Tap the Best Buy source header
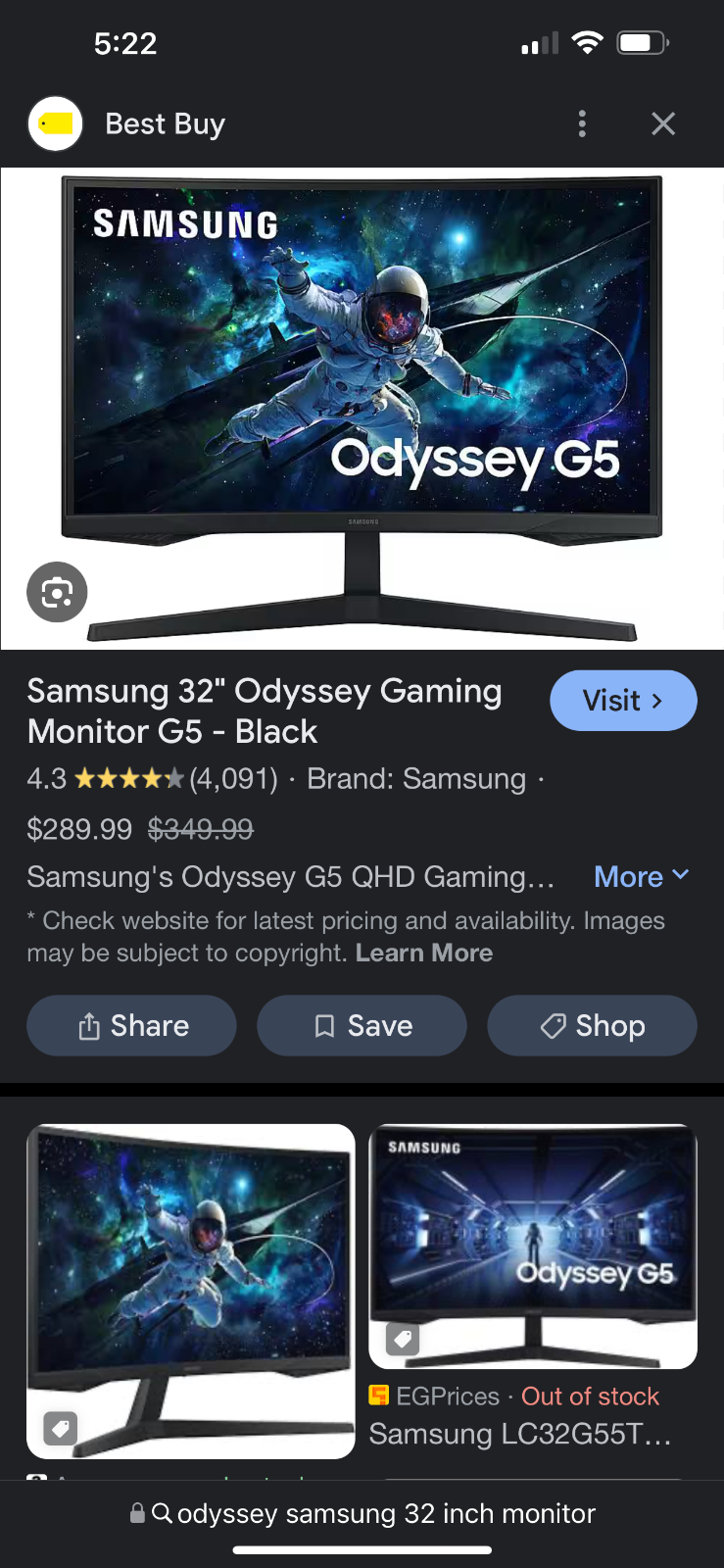 [165, 123]
